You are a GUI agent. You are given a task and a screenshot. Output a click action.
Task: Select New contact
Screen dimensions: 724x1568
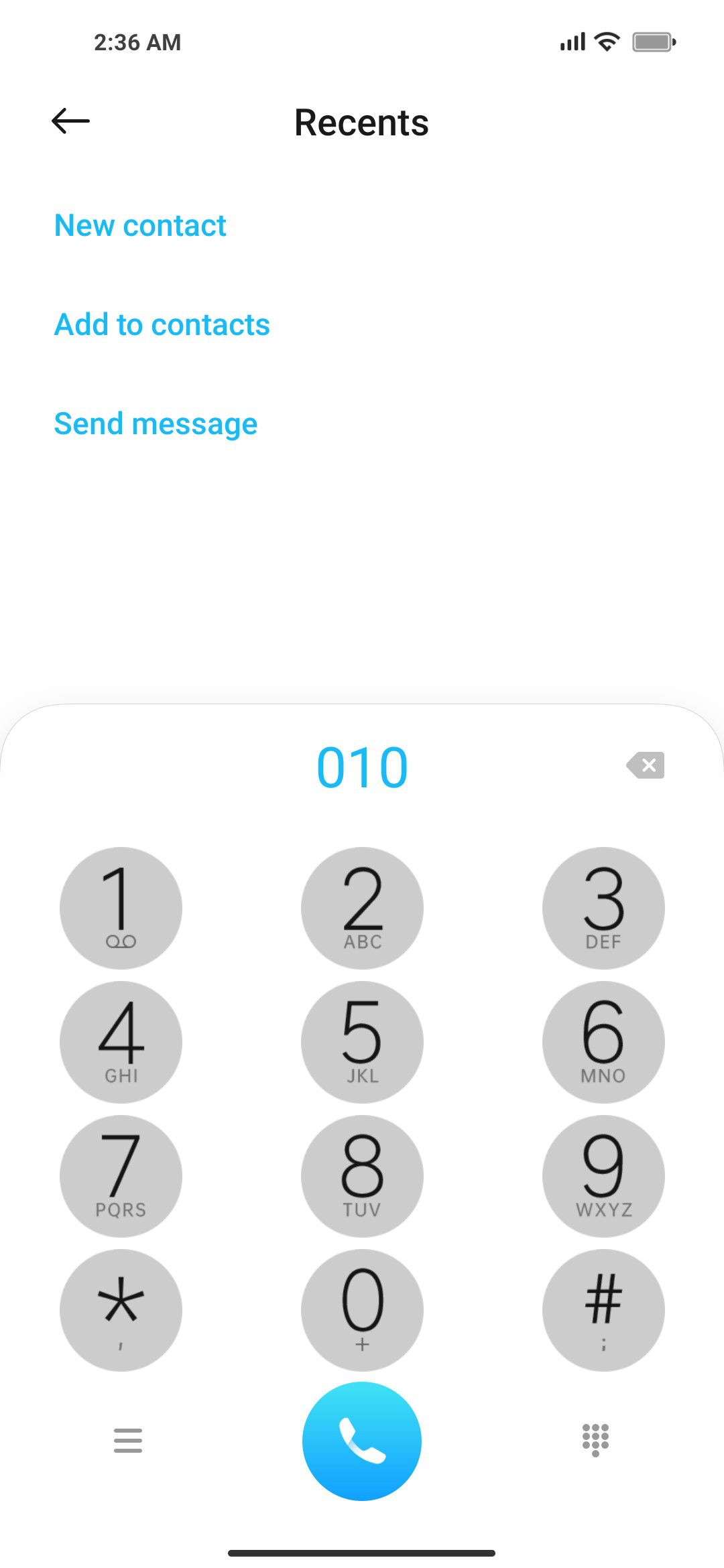[140, 225]
